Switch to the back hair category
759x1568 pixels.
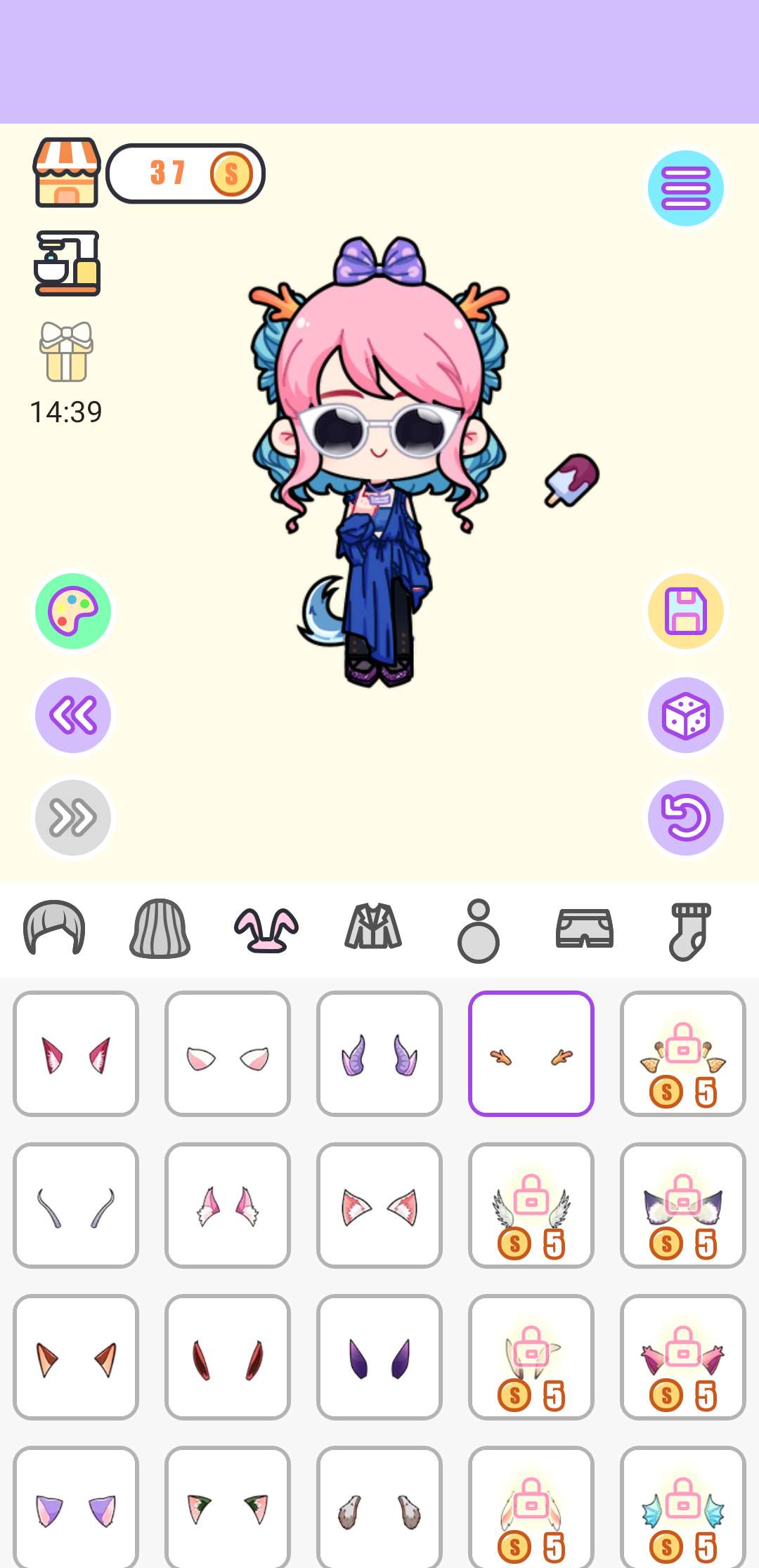160,929
